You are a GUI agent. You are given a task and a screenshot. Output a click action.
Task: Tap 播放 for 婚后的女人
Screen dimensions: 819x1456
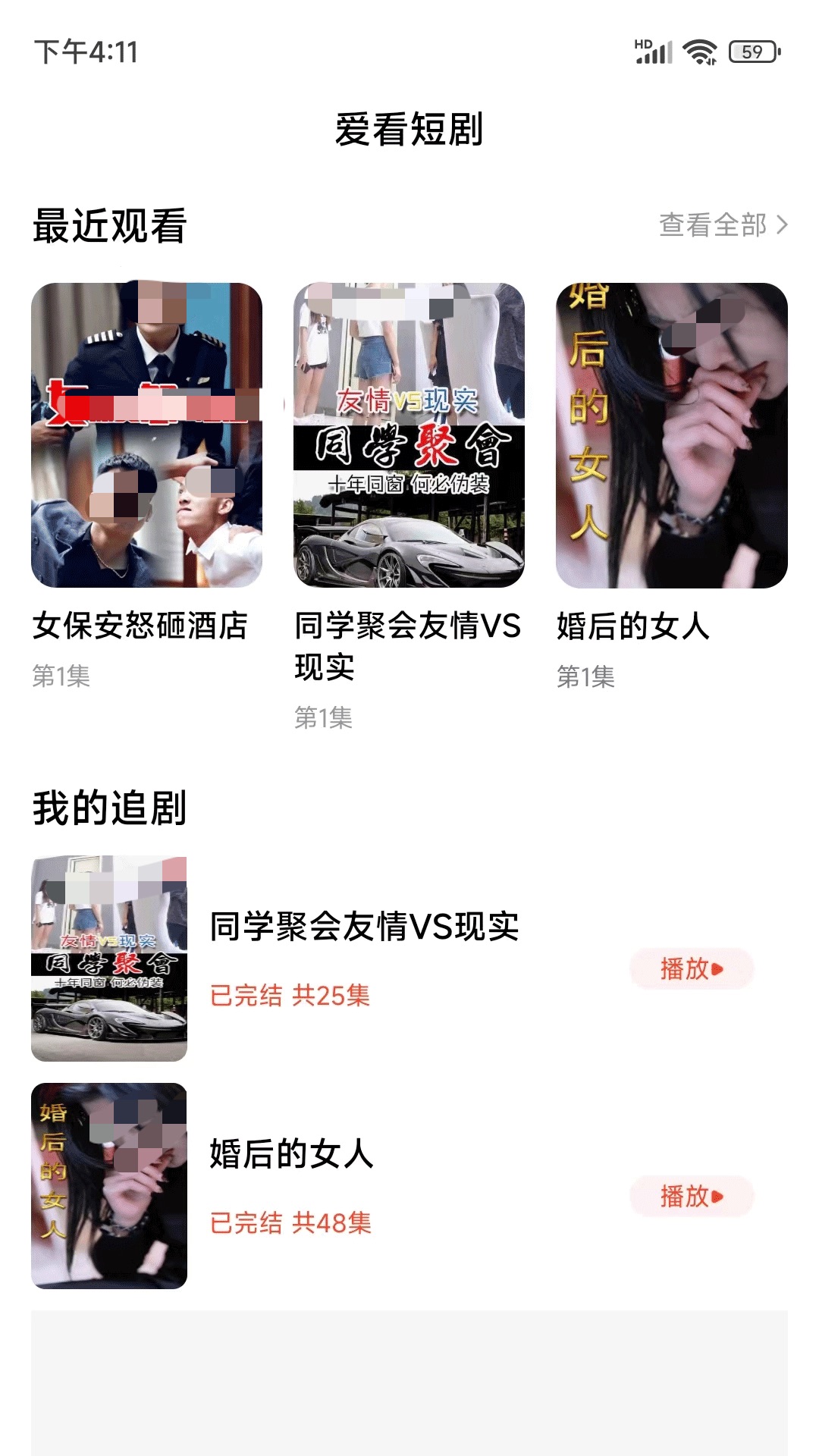coord(691,1196)
